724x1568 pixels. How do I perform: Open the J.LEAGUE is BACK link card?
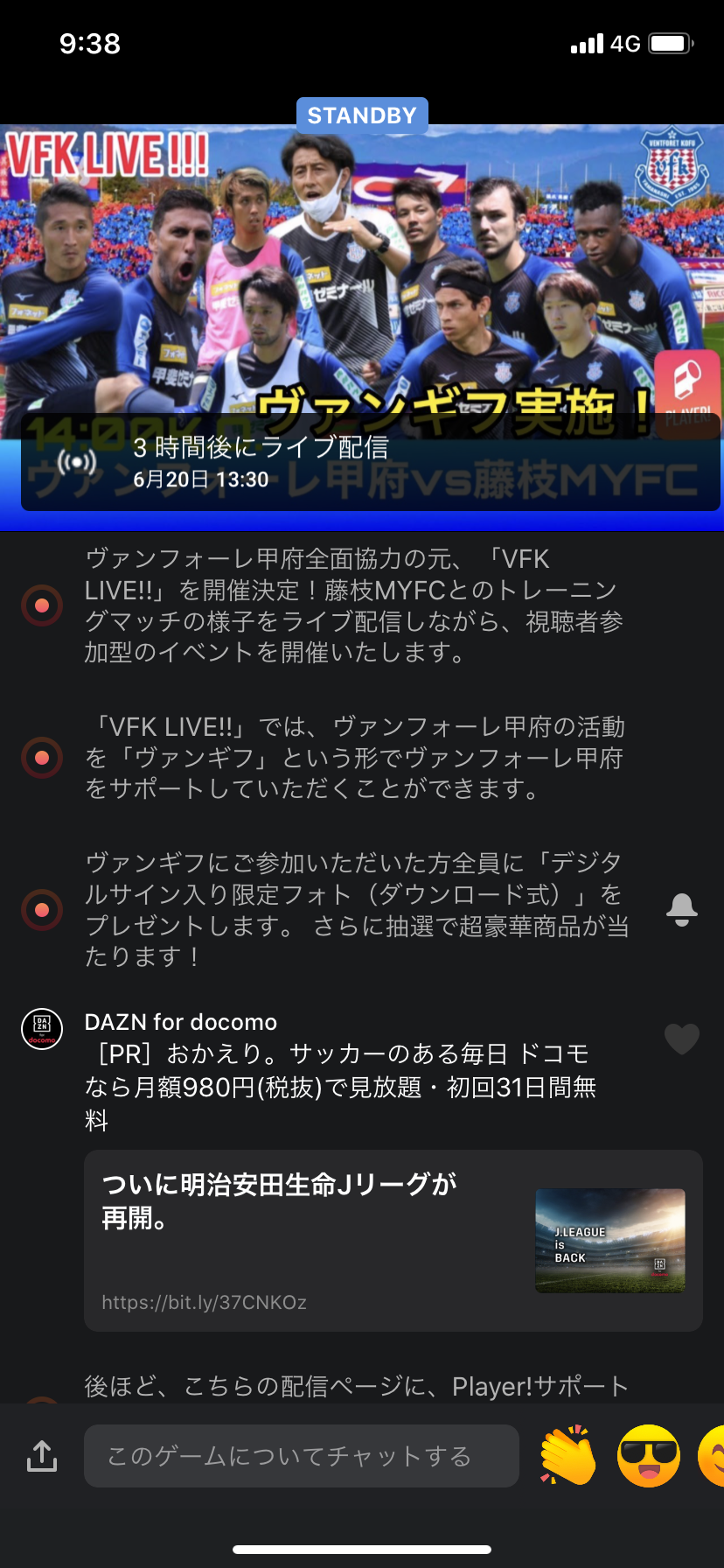point(393,1241)
